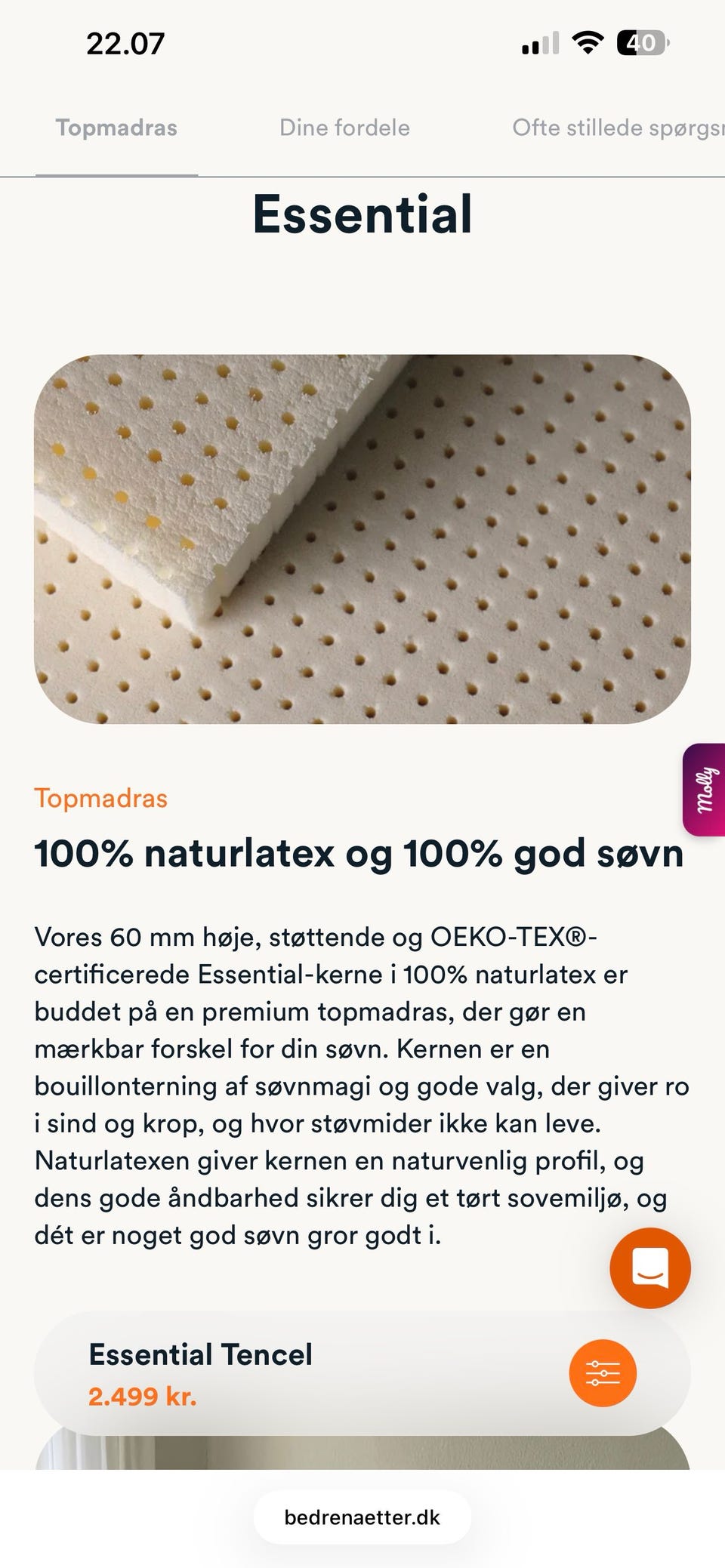Tap the cellular signal strength icon
This screenshot has height=1568, width=725.
(538, 43)
